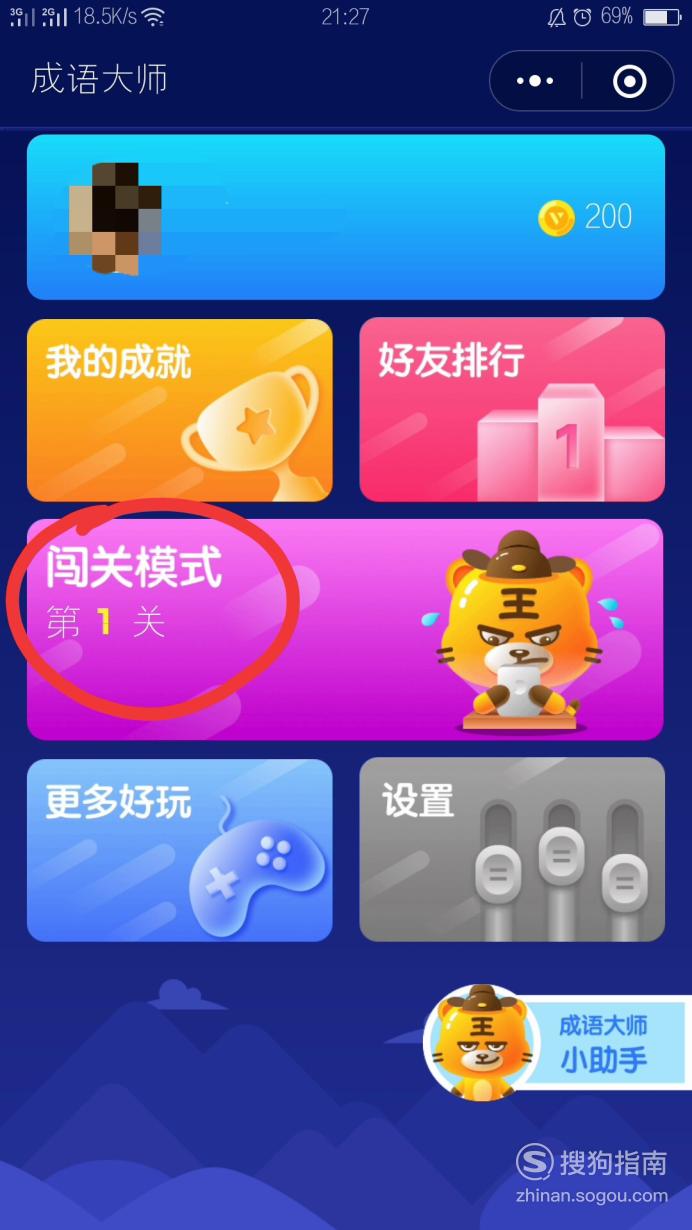Open 我的成就 achievements card
This screenshot has width=692, height=1230.
(180, 410)
